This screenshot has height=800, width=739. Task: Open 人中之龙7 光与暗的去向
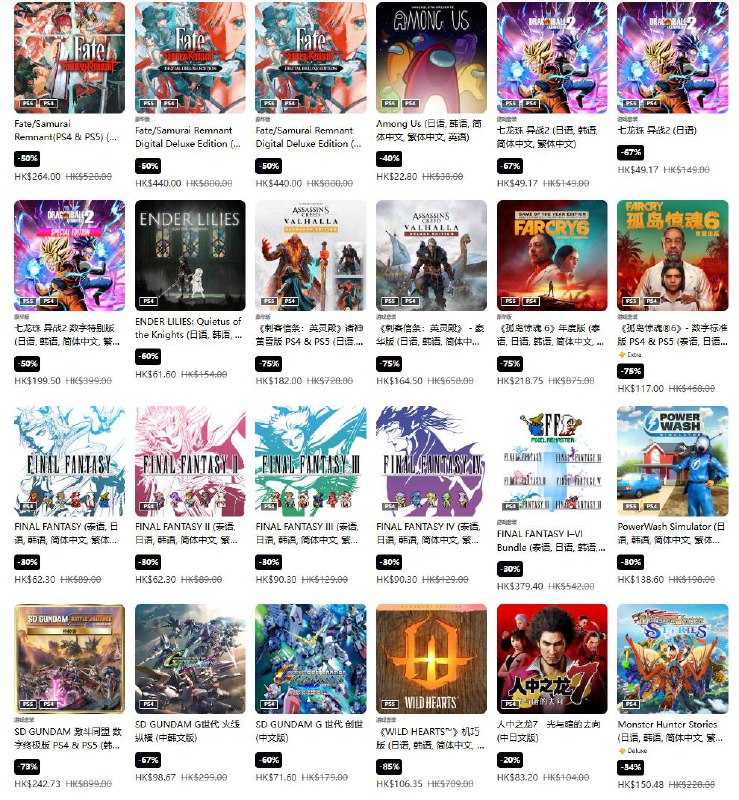coord(552,659)
